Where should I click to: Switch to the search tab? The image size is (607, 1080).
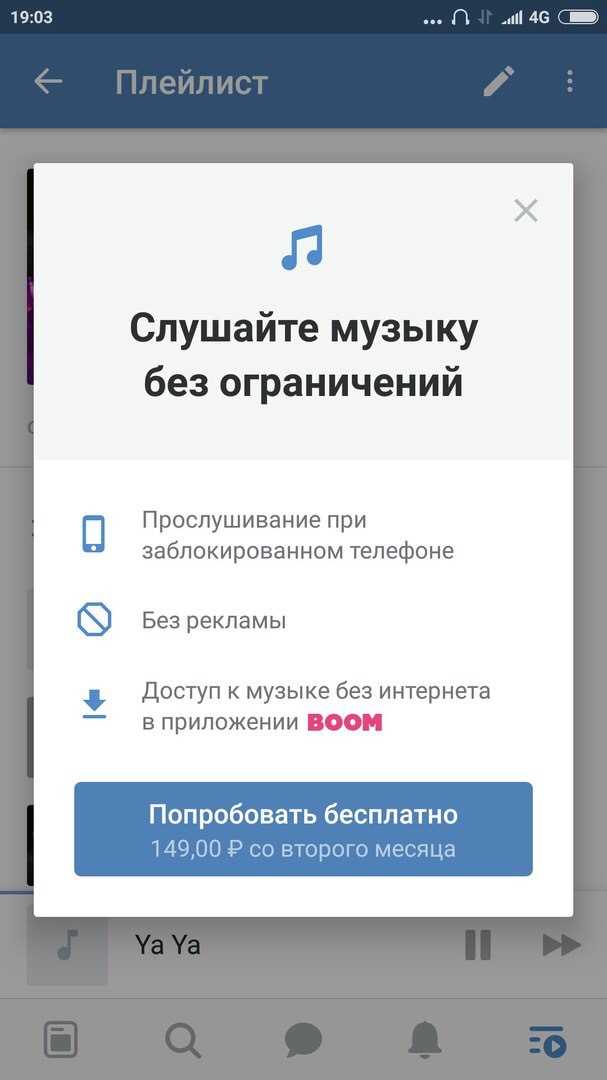[x=182, y=1040]
